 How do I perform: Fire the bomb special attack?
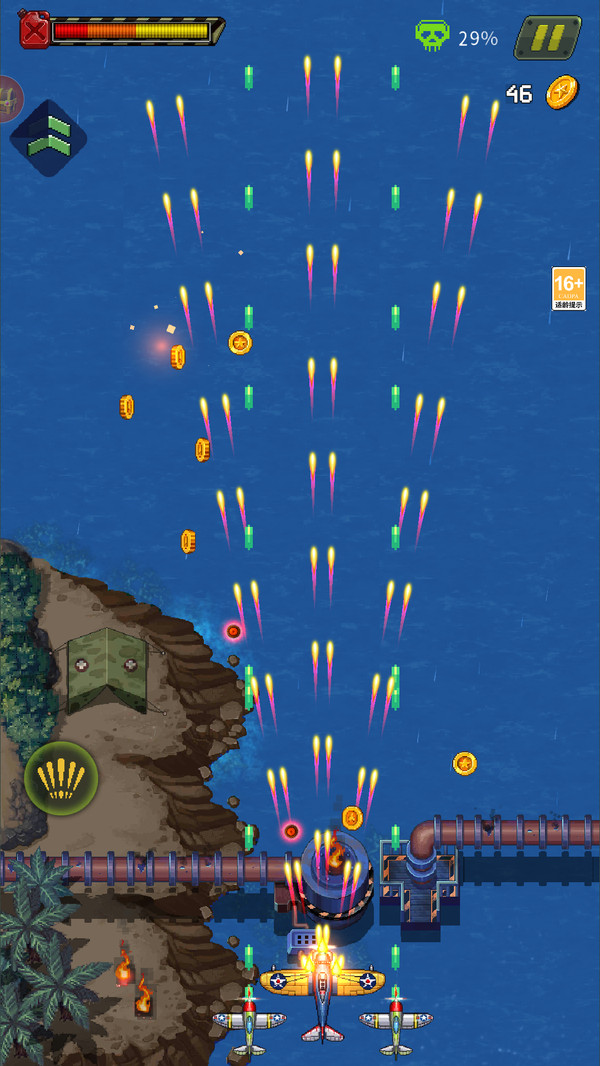pos(61,777)
